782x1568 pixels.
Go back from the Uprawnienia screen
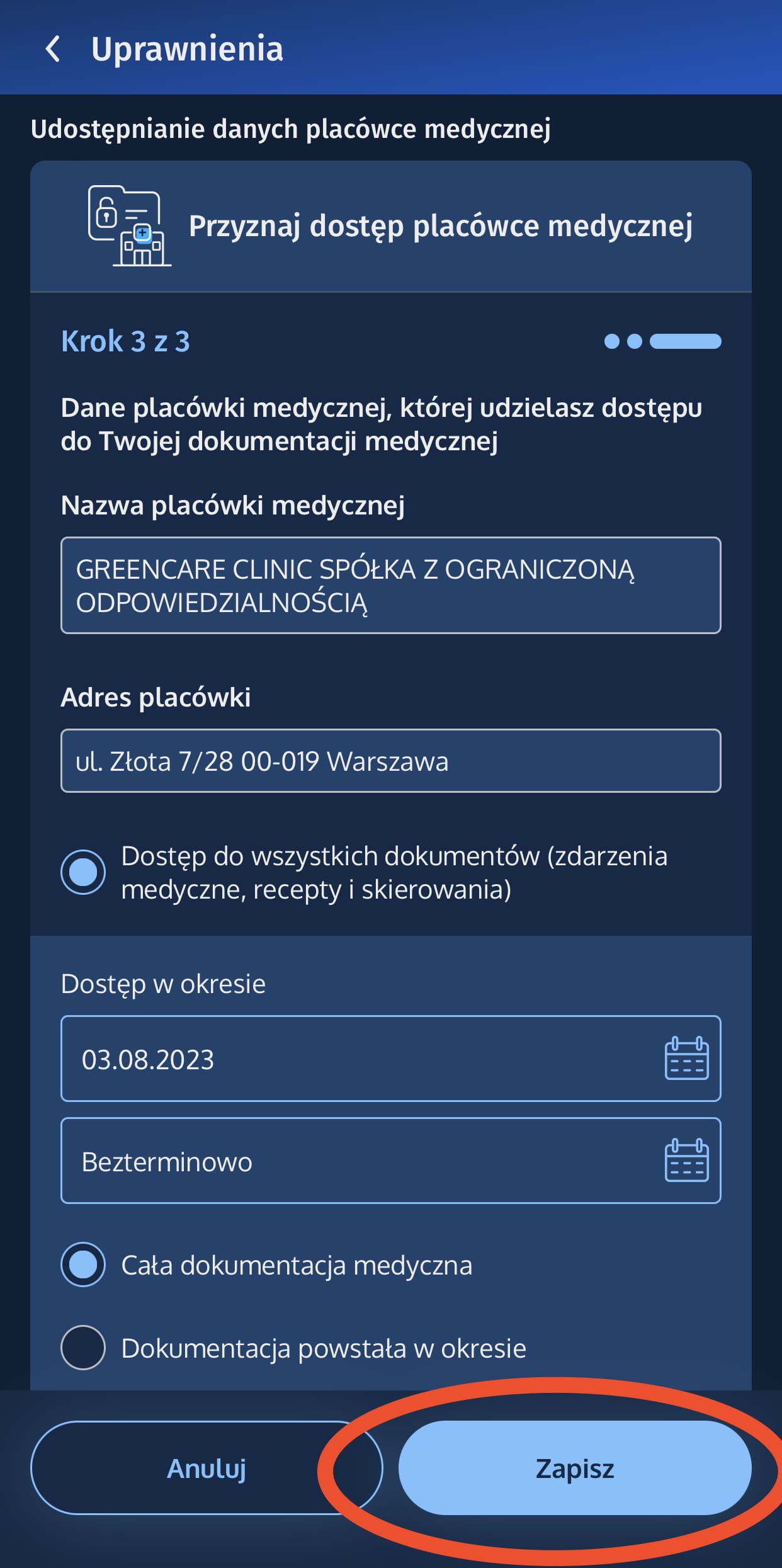click(54, 49)
